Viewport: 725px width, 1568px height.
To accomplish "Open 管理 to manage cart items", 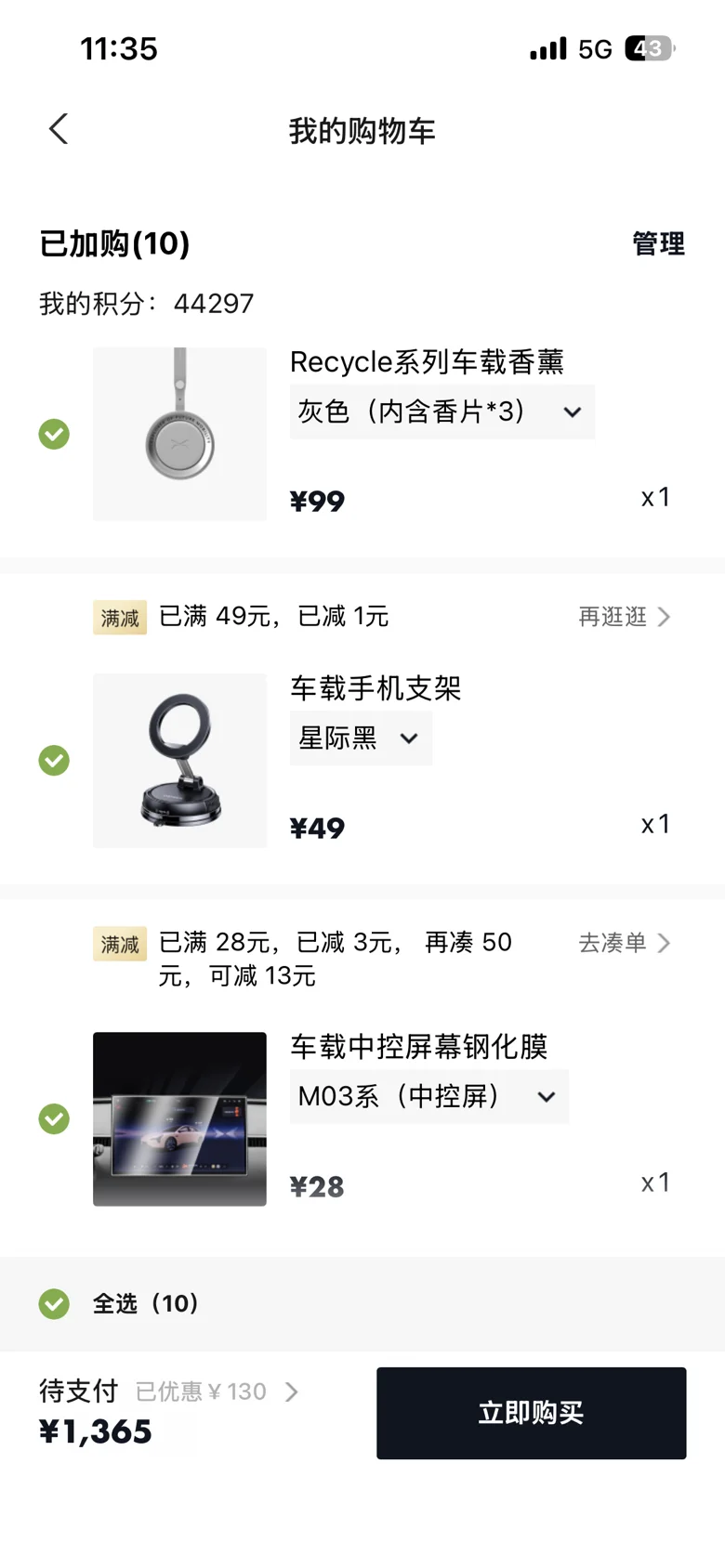I will coord(658,243).
